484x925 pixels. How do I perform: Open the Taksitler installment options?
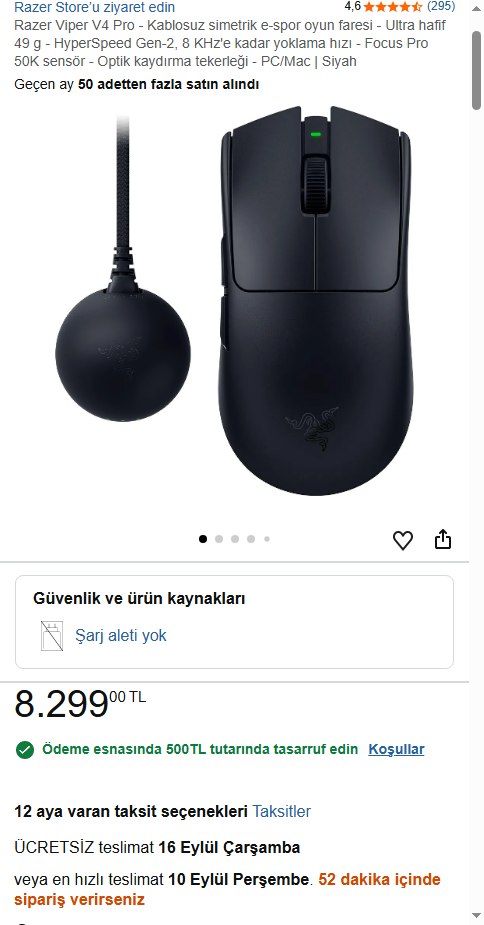pyautogui.click(x=282, y=811)
